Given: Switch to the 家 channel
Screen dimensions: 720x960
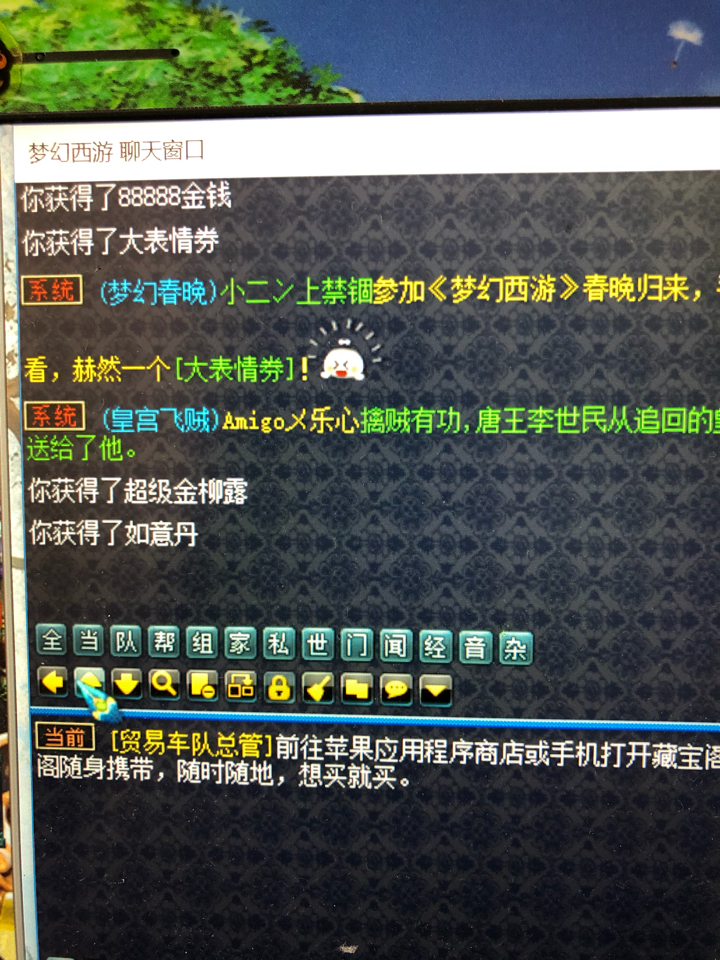Looking at the screenshot, I should (240, 643).
